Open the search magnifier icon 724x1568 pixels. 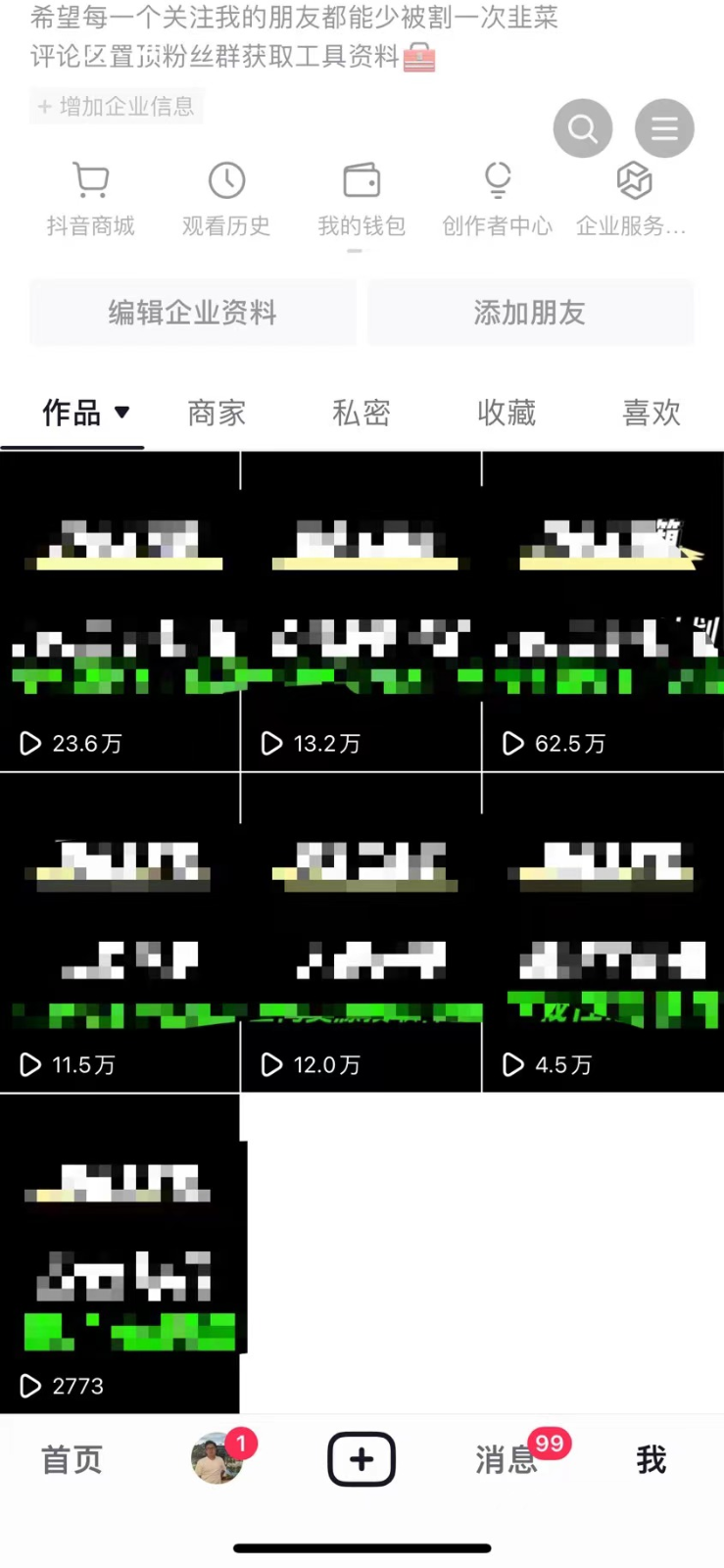583,127
